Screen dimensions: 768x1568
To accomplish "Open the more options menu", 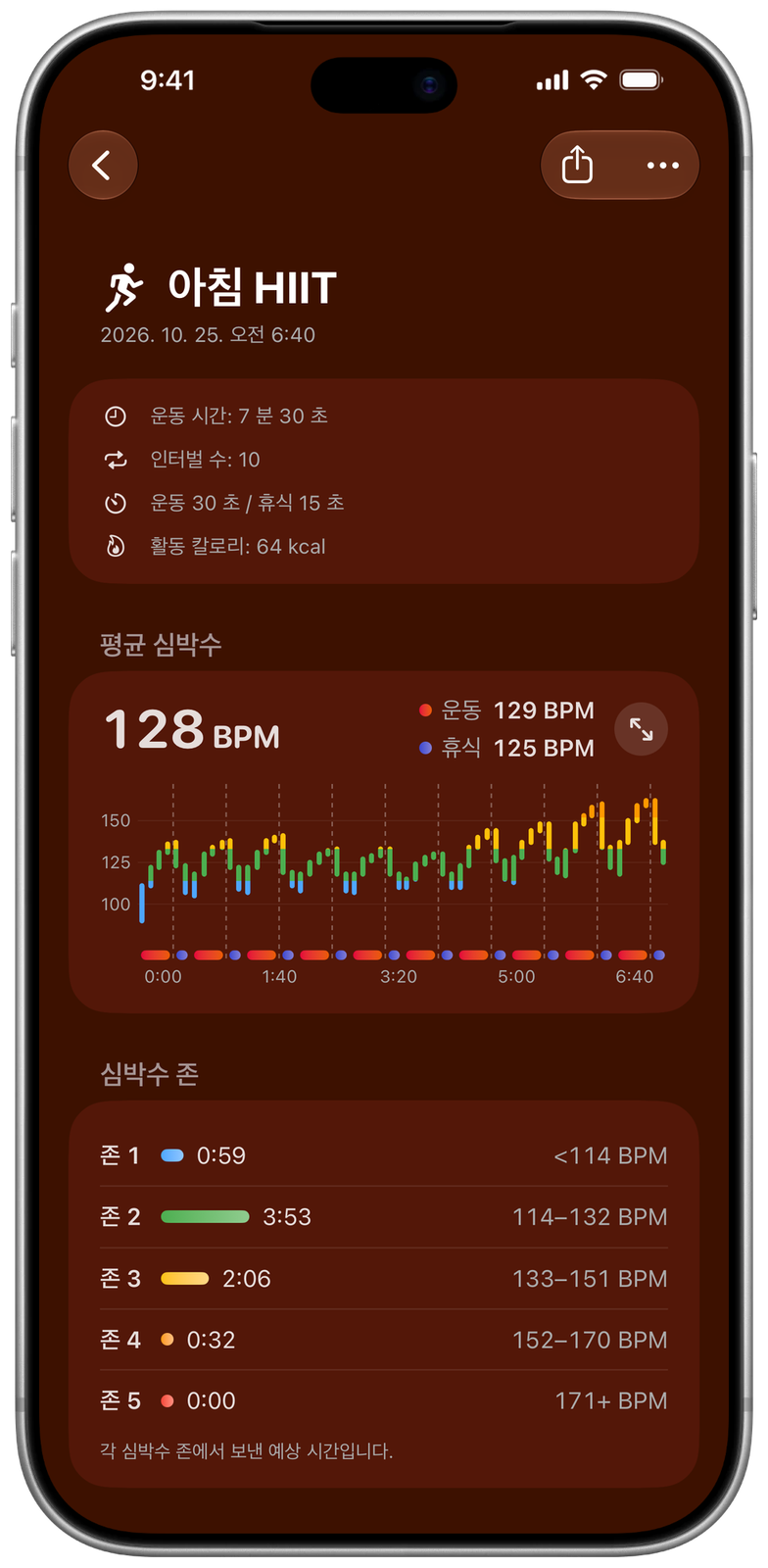I will pyautogui.click(x=663, y=165).
